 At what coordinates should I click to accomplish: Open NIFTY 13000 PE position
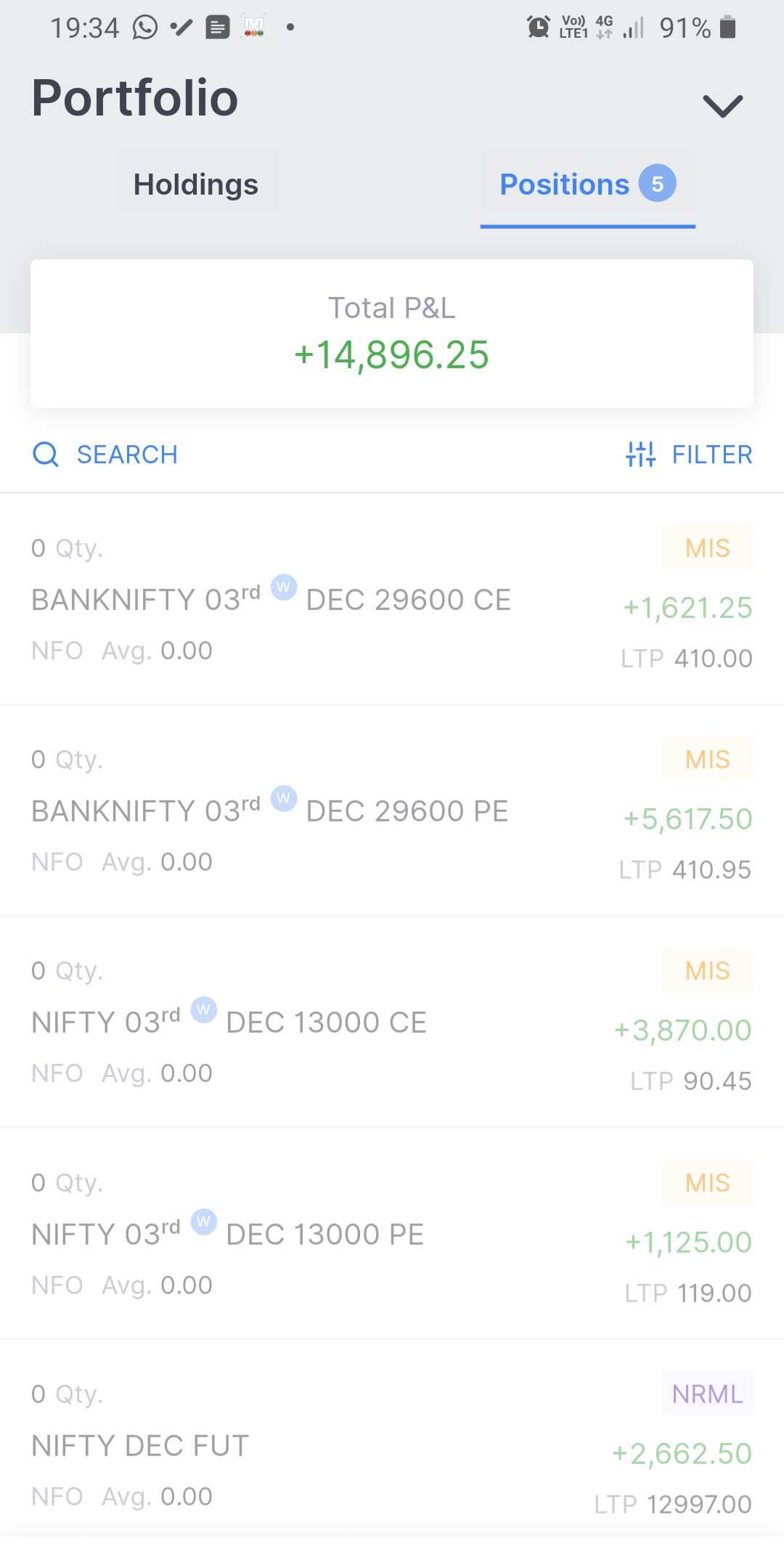tap(392, 1234)
